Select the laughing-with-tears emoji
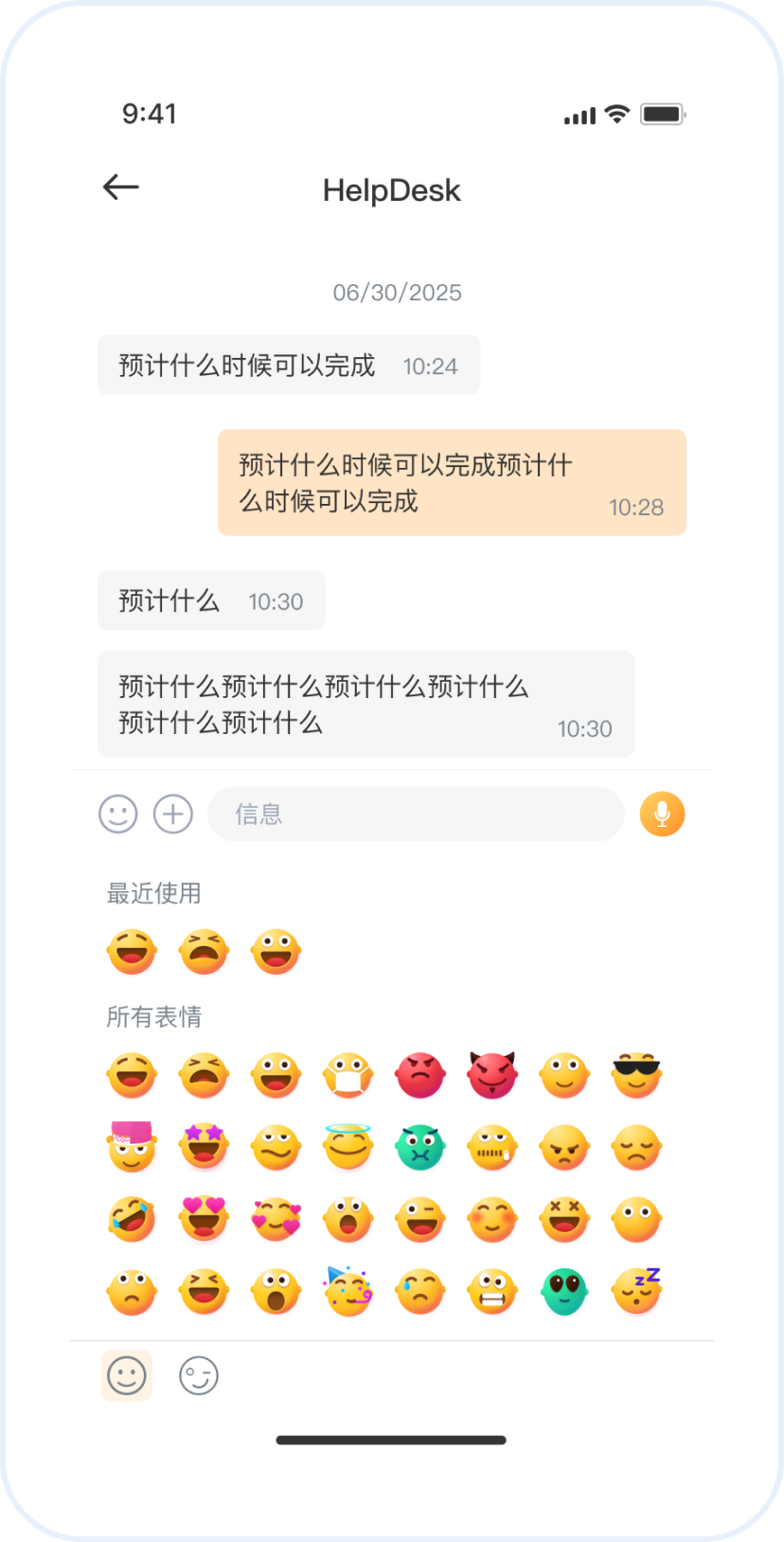 pos(133,1219)
